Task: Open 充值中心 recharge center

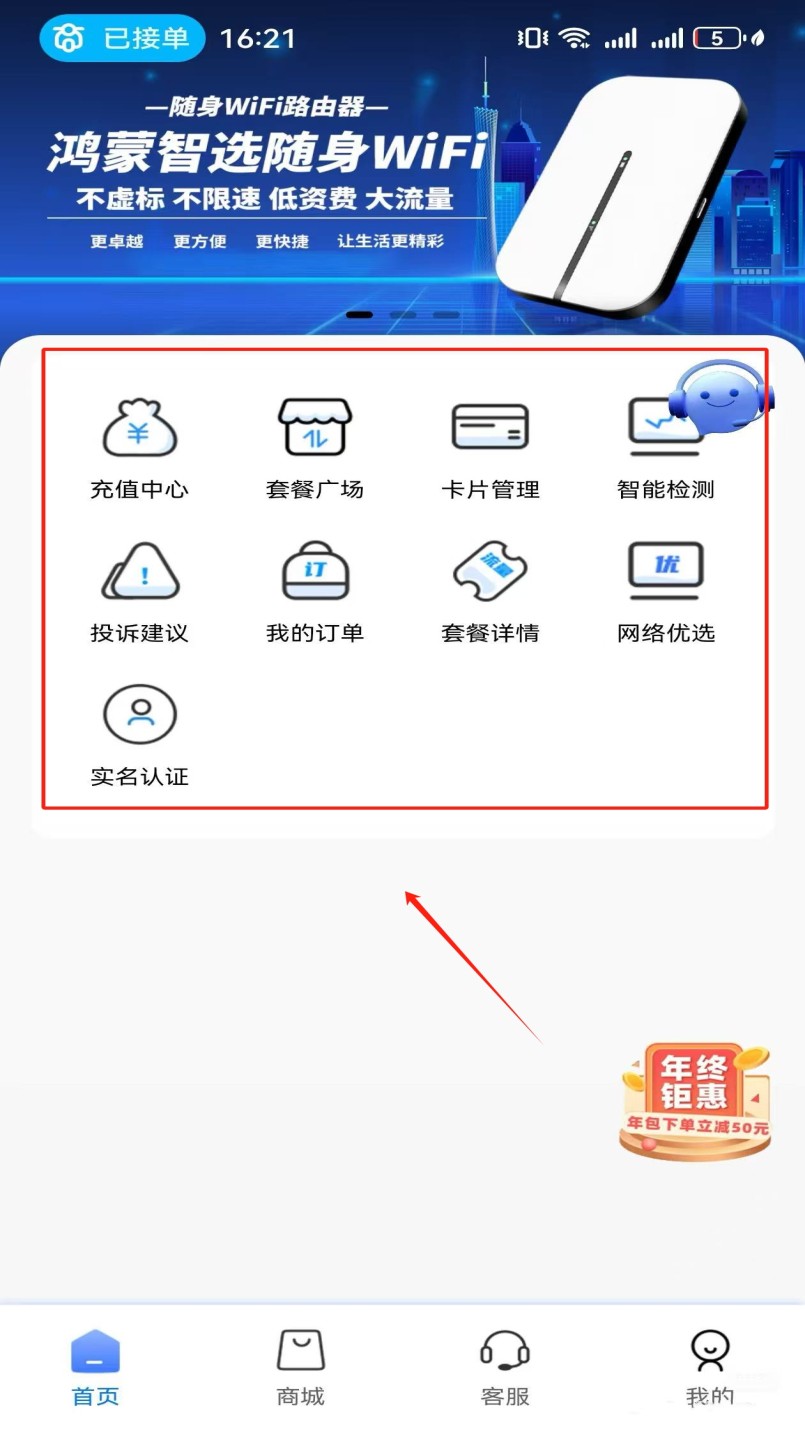Action: [140, 447]
